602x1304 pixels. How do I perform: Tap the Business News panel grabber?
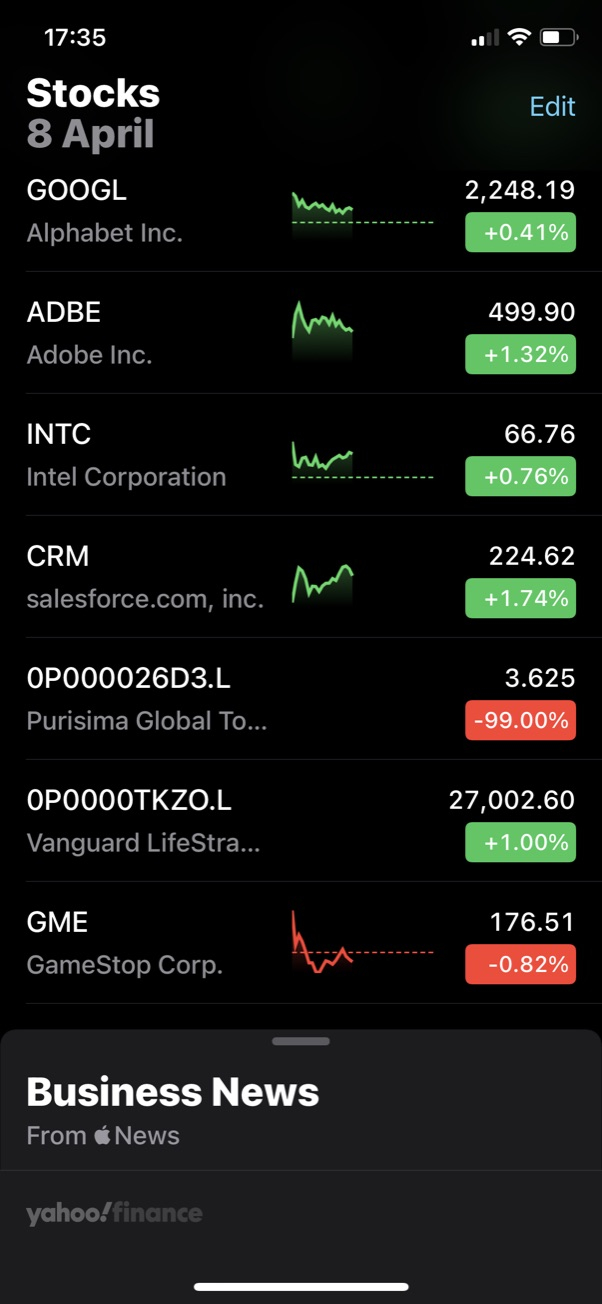coord(301,1041)
